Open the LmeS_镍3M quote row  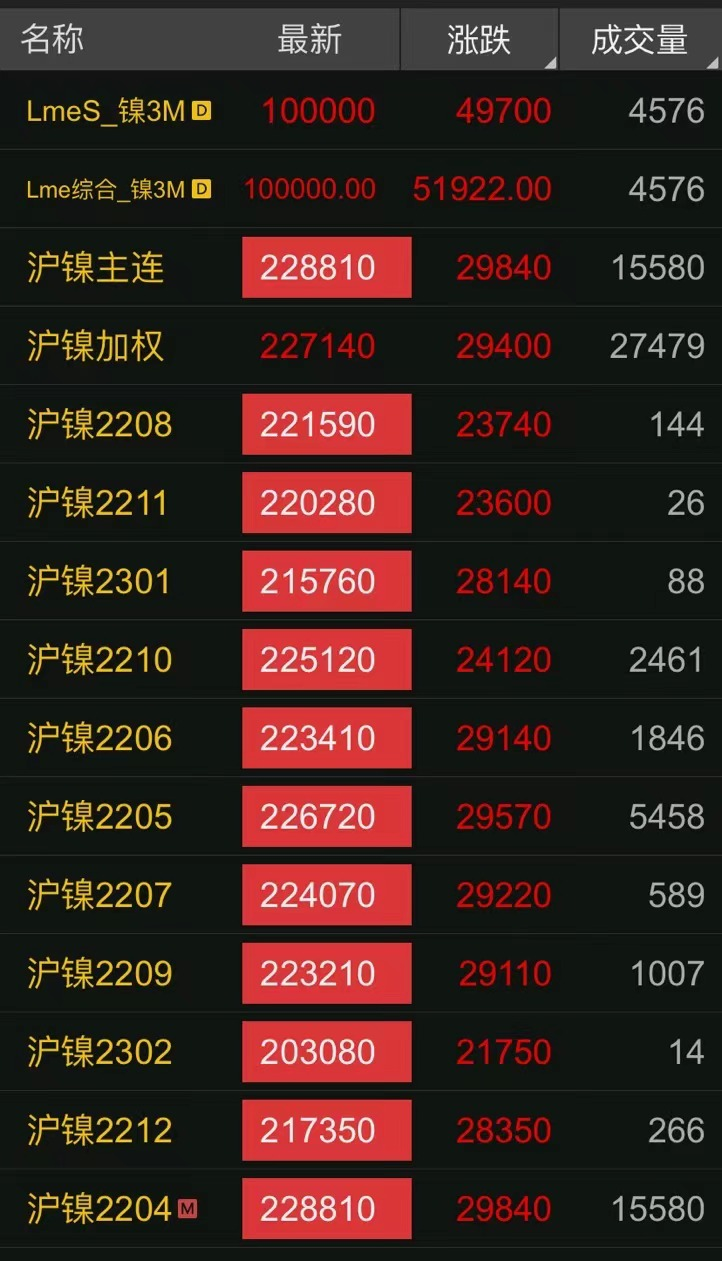pyautogui.click(x=361, y=110)
